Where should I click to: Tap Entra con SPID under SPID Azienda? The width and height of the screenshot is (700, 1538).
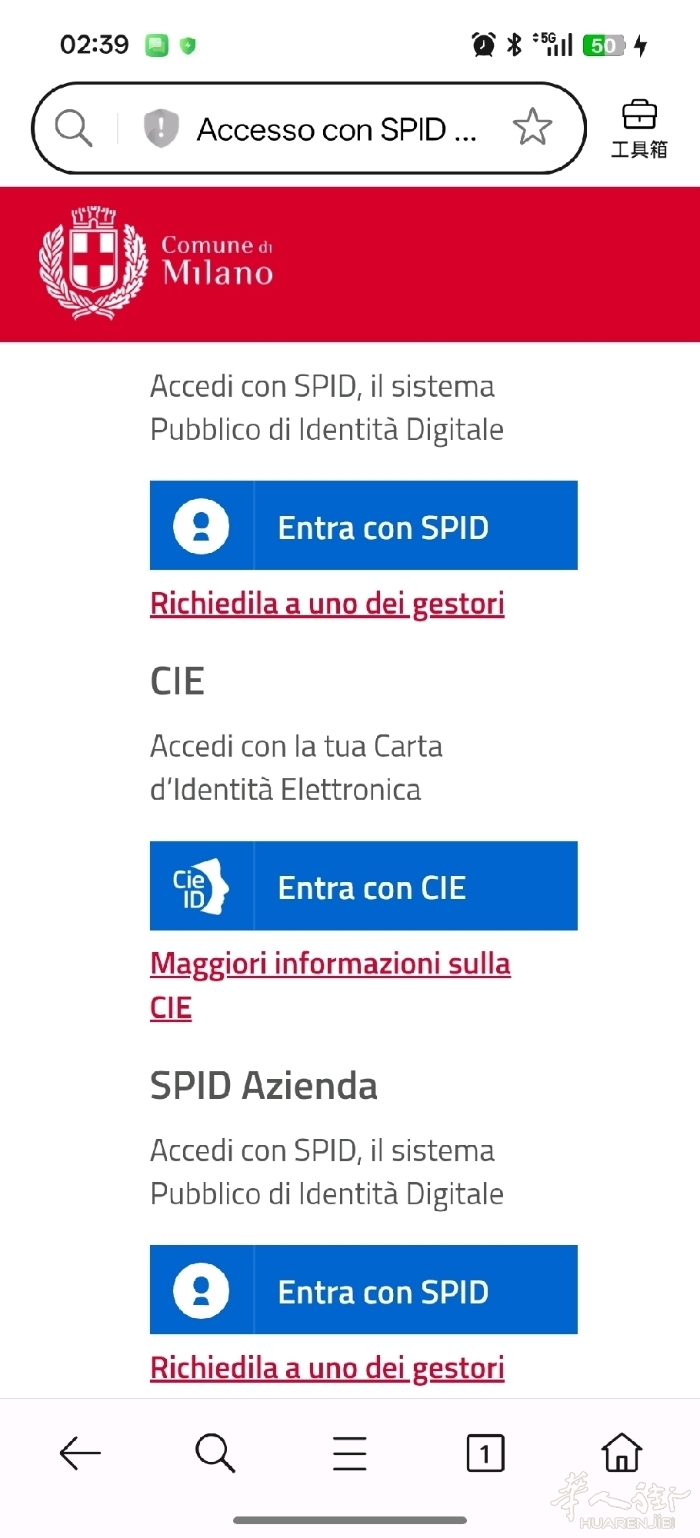point(364,1290)
